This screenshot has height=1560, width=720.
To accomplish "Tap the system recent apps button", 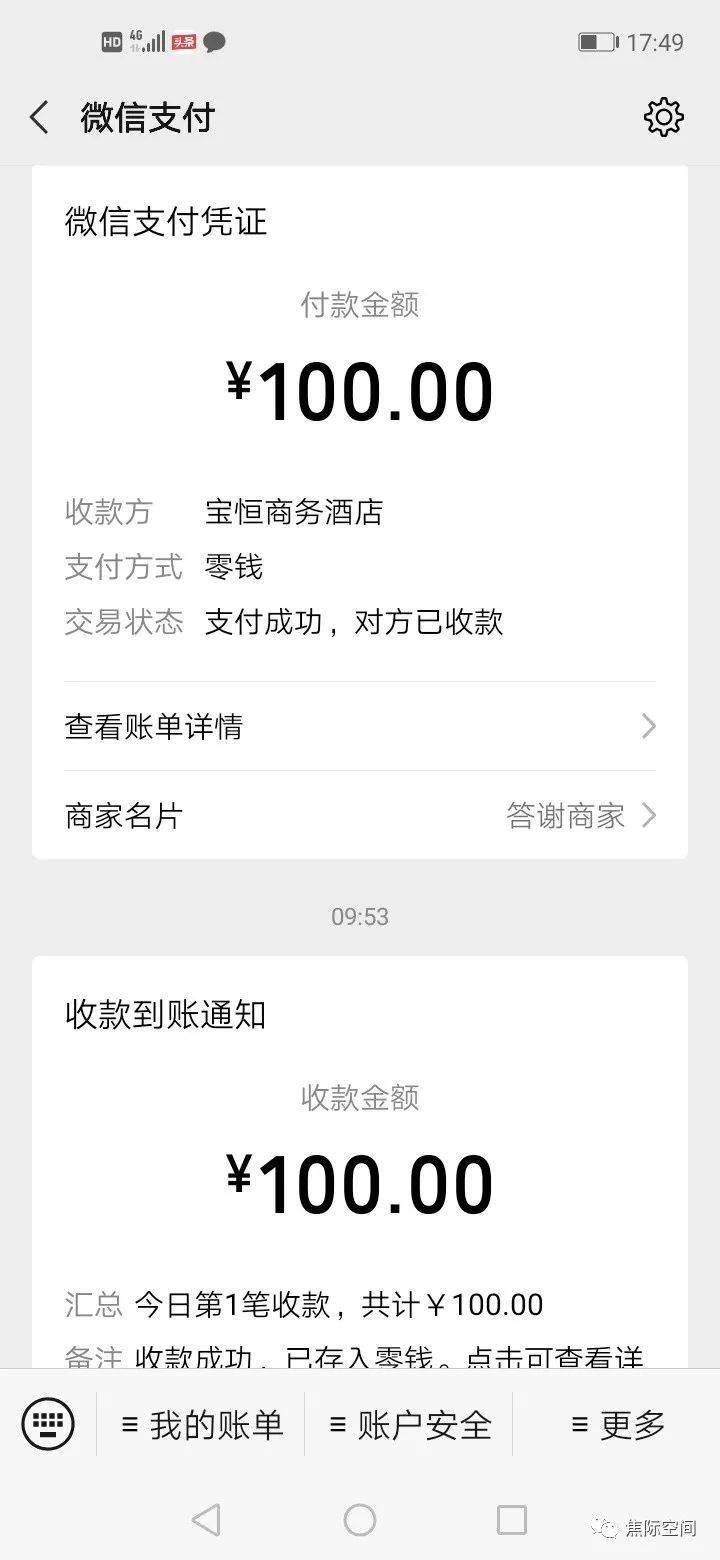I will 511,1520.
